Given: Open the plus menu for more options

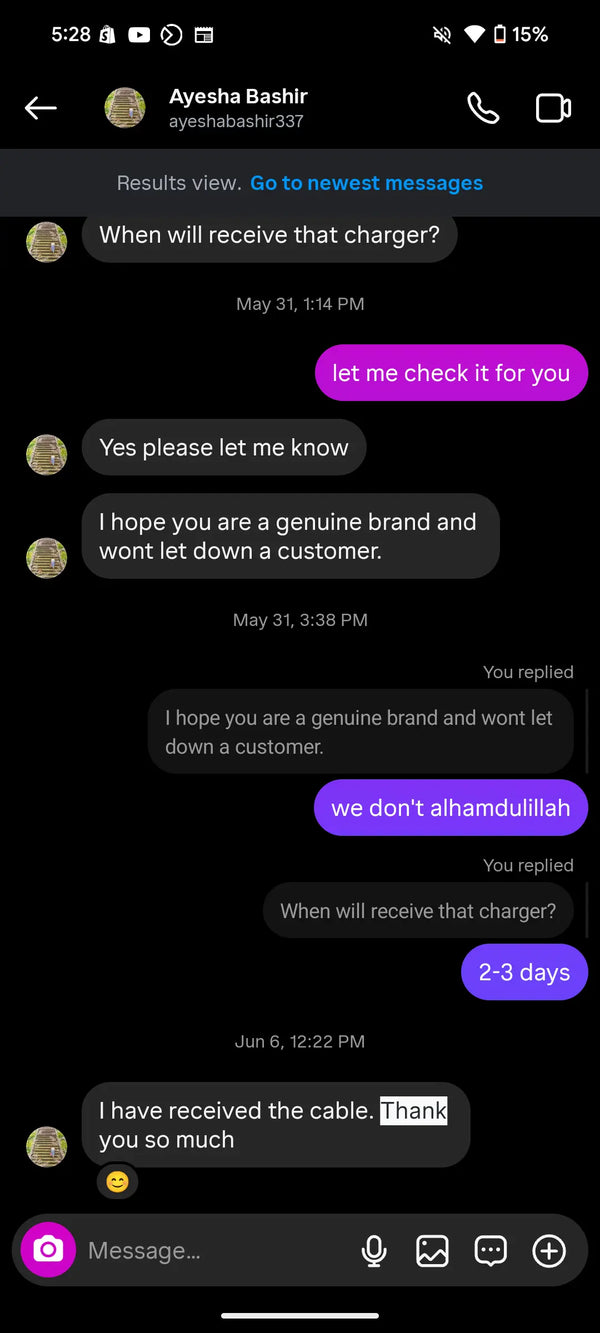Looking at the screenshot, I should click(549, 1251).
